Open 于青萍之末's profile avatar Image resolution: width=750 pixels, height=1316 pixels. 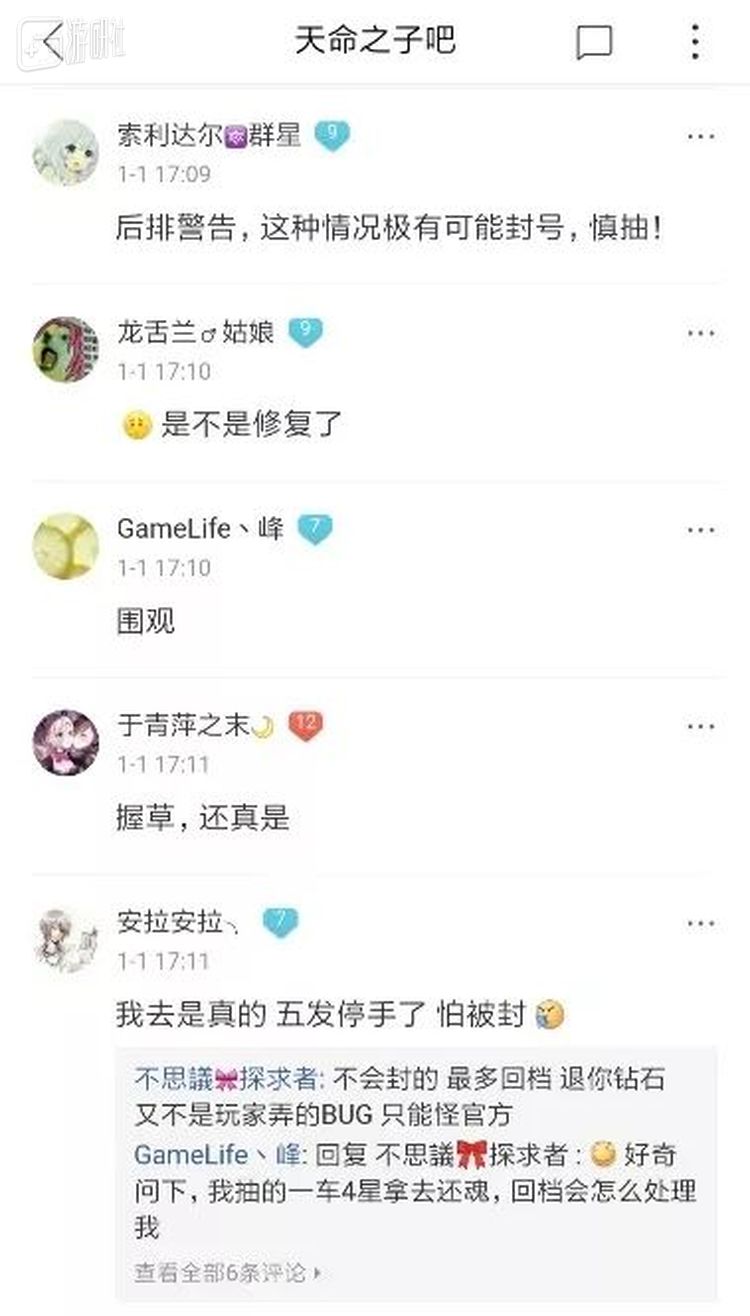click(x=66, y=743)
